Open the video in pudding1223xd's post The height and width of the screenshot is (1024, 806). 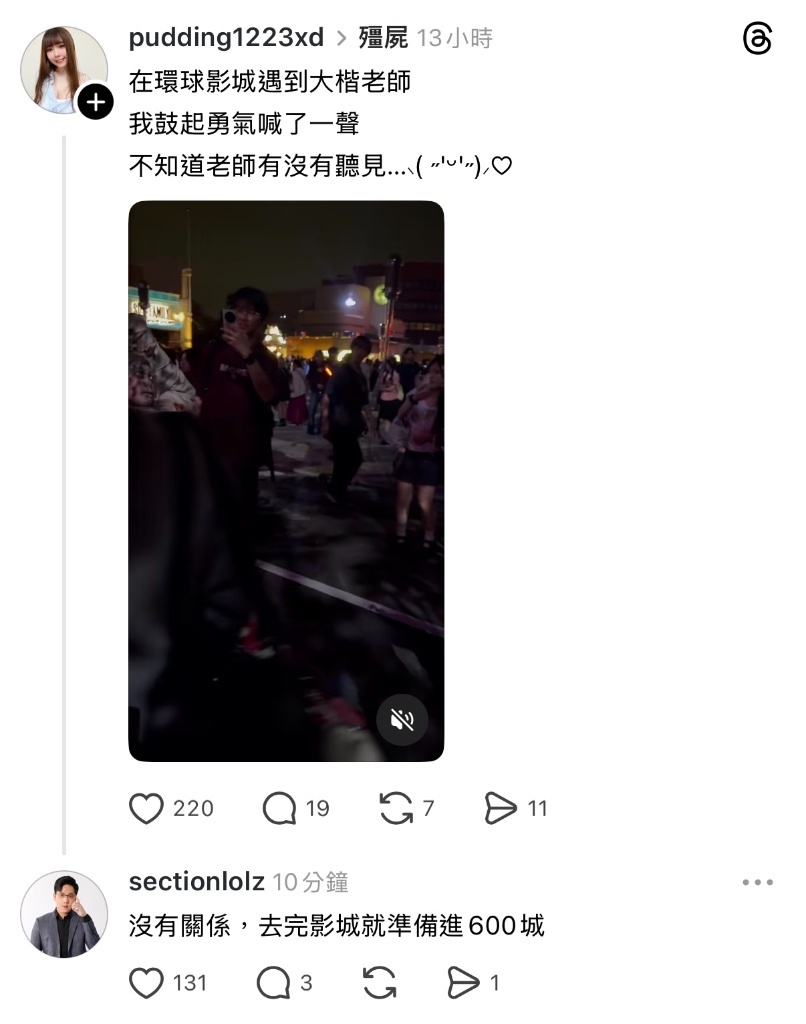click(286, 480)
